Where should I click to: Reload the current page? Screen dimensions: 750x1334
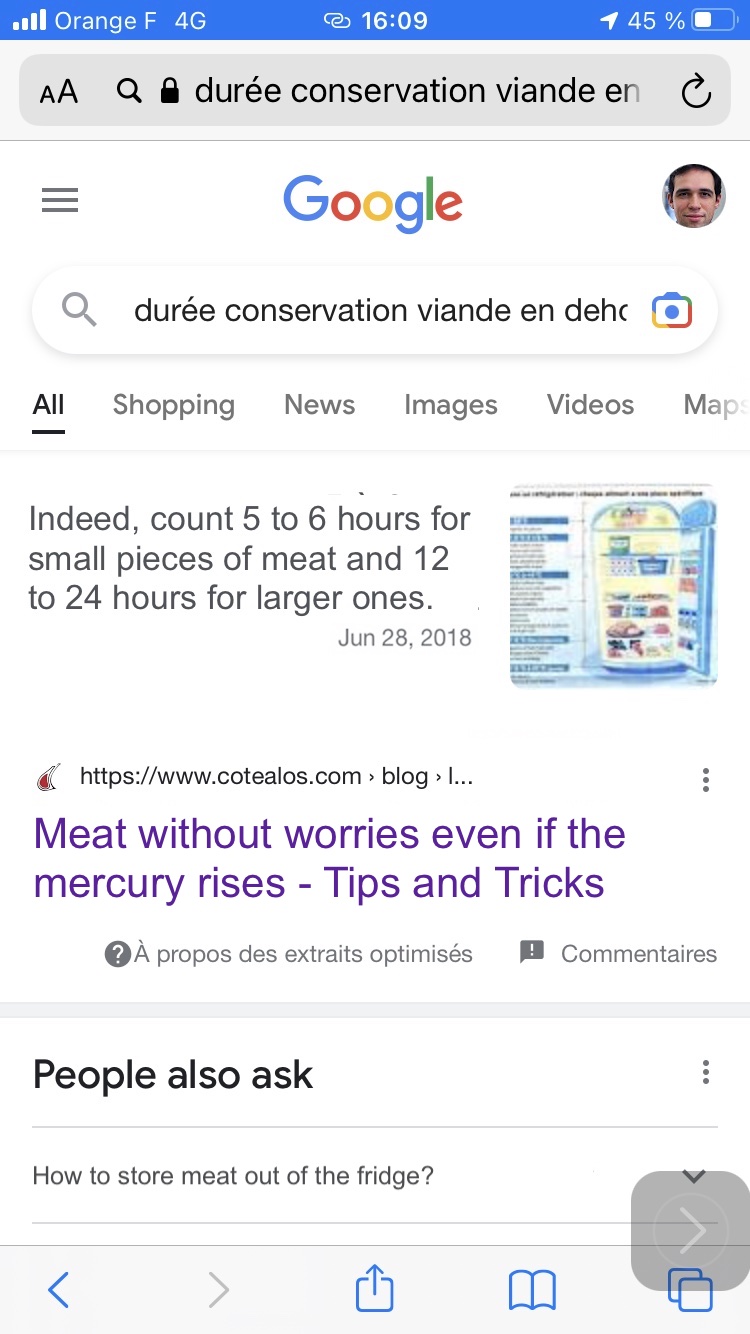696,90
